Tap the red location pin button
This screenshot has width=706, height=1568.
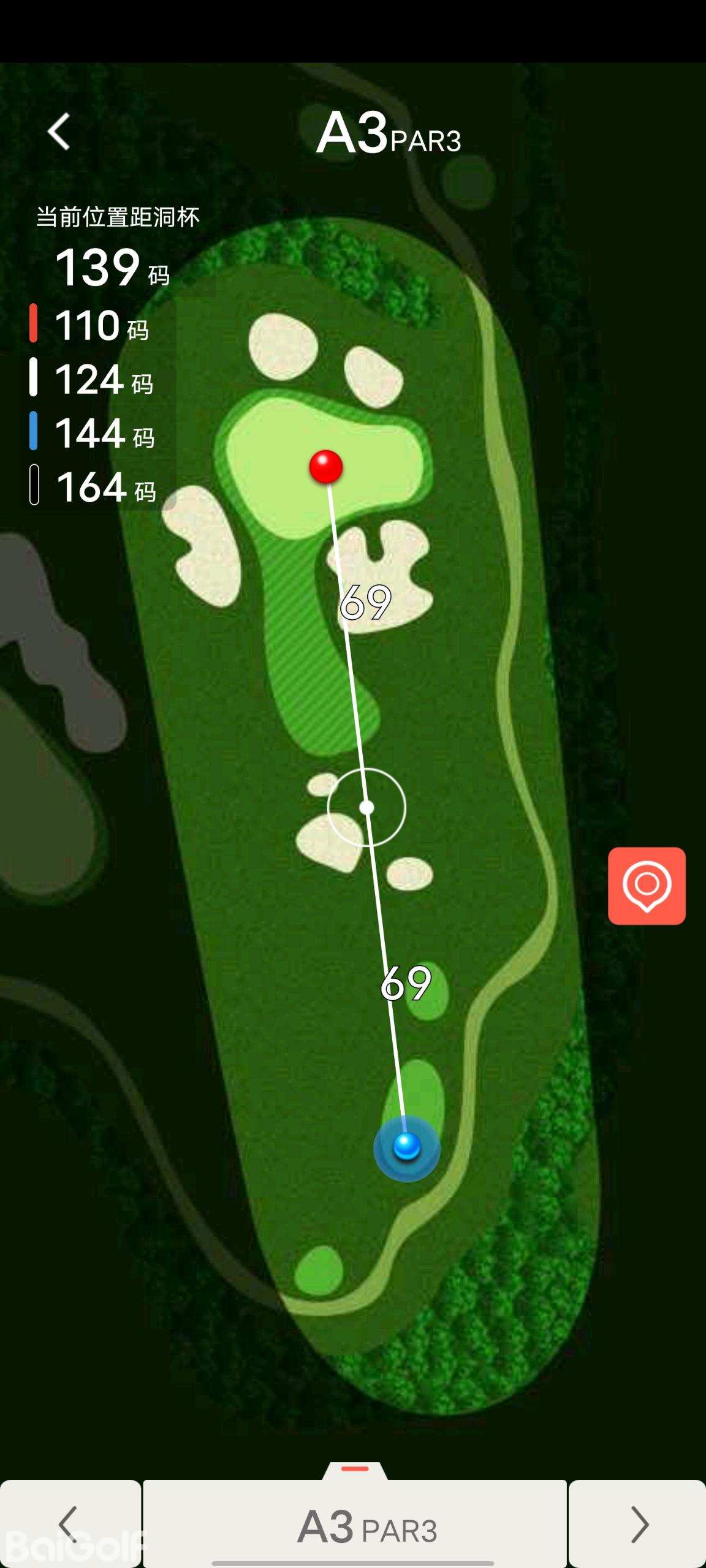(647, 886)
